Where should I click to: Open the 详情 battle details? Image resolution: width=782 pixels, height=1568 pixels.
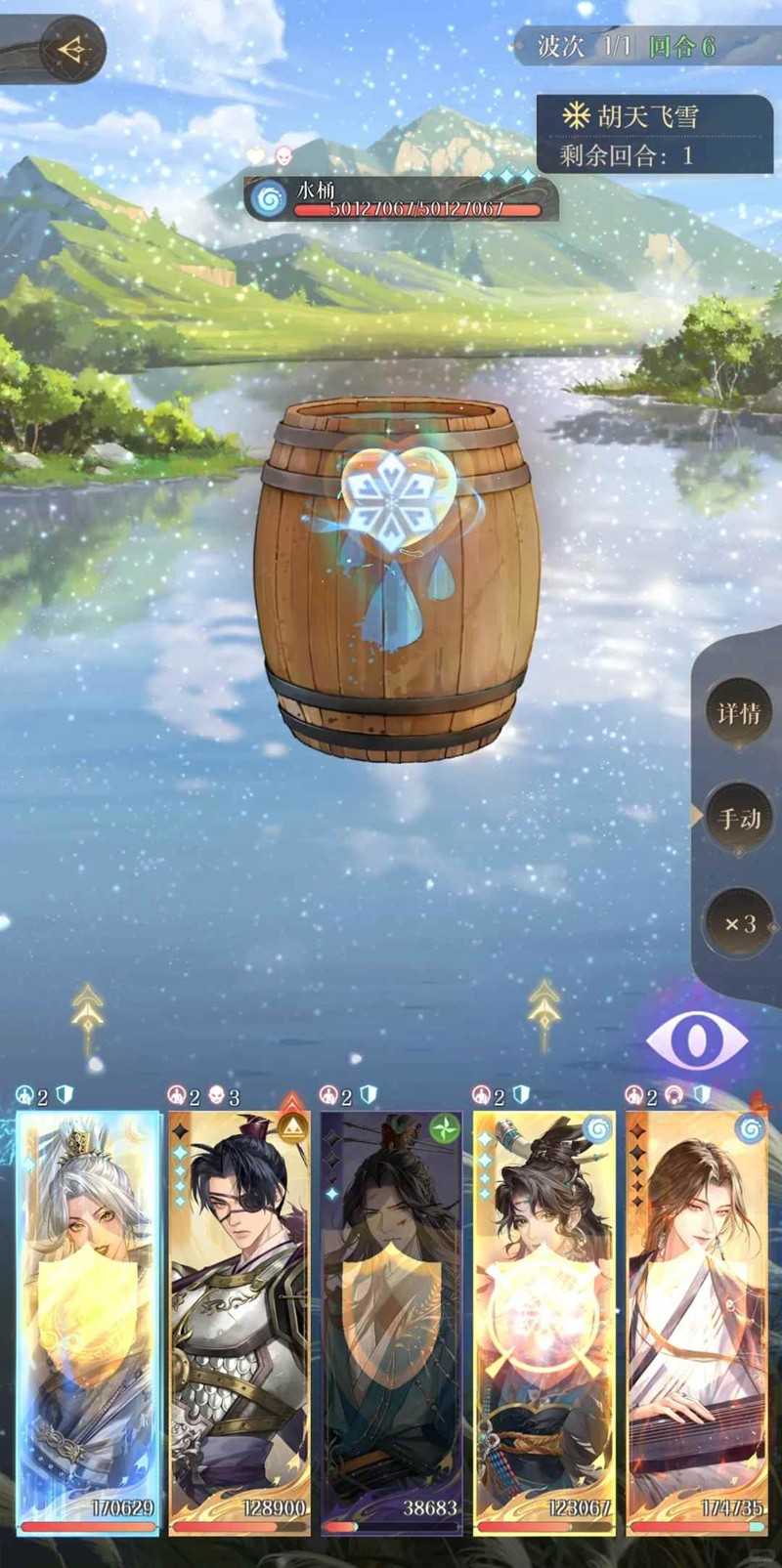[739, 713]
